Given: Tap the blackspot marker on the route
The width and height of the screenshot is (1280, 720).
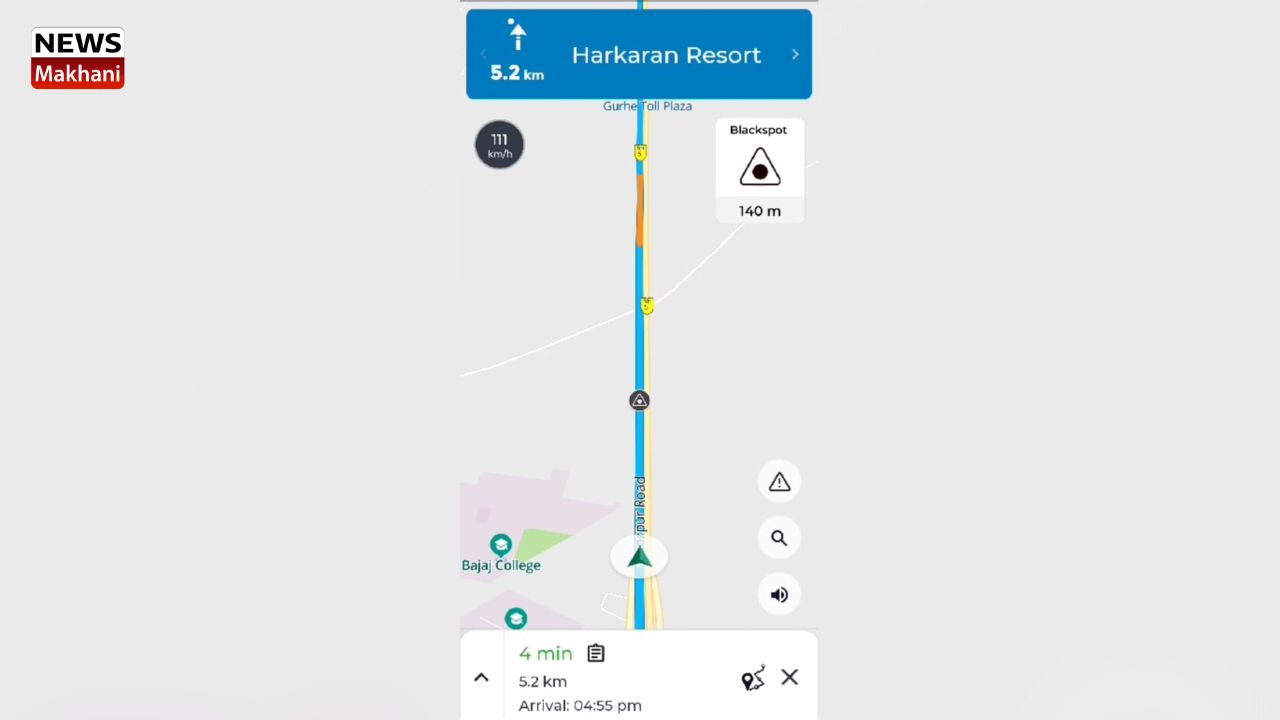Looking at the screenshot, I should click(x=639, y=400).
